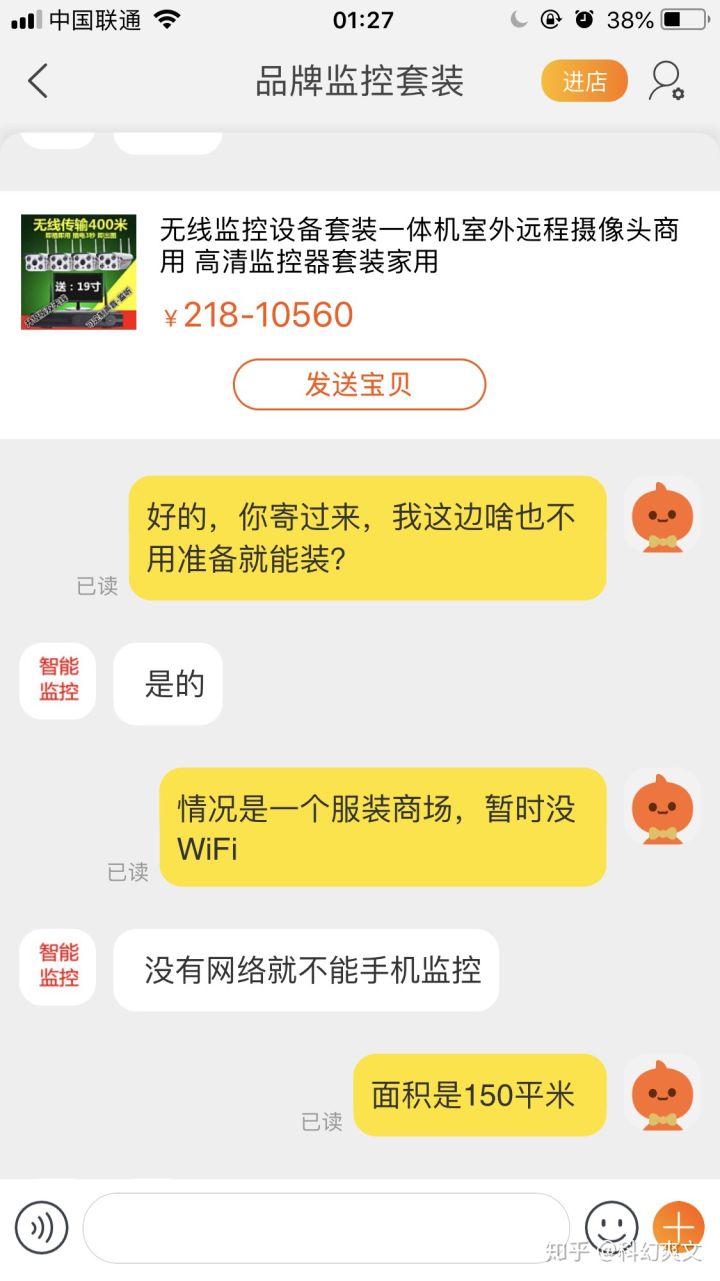Viewport: 720px width, 1281px height.
Task: Open the contact settings icon
Action: [x=666, y=81]
